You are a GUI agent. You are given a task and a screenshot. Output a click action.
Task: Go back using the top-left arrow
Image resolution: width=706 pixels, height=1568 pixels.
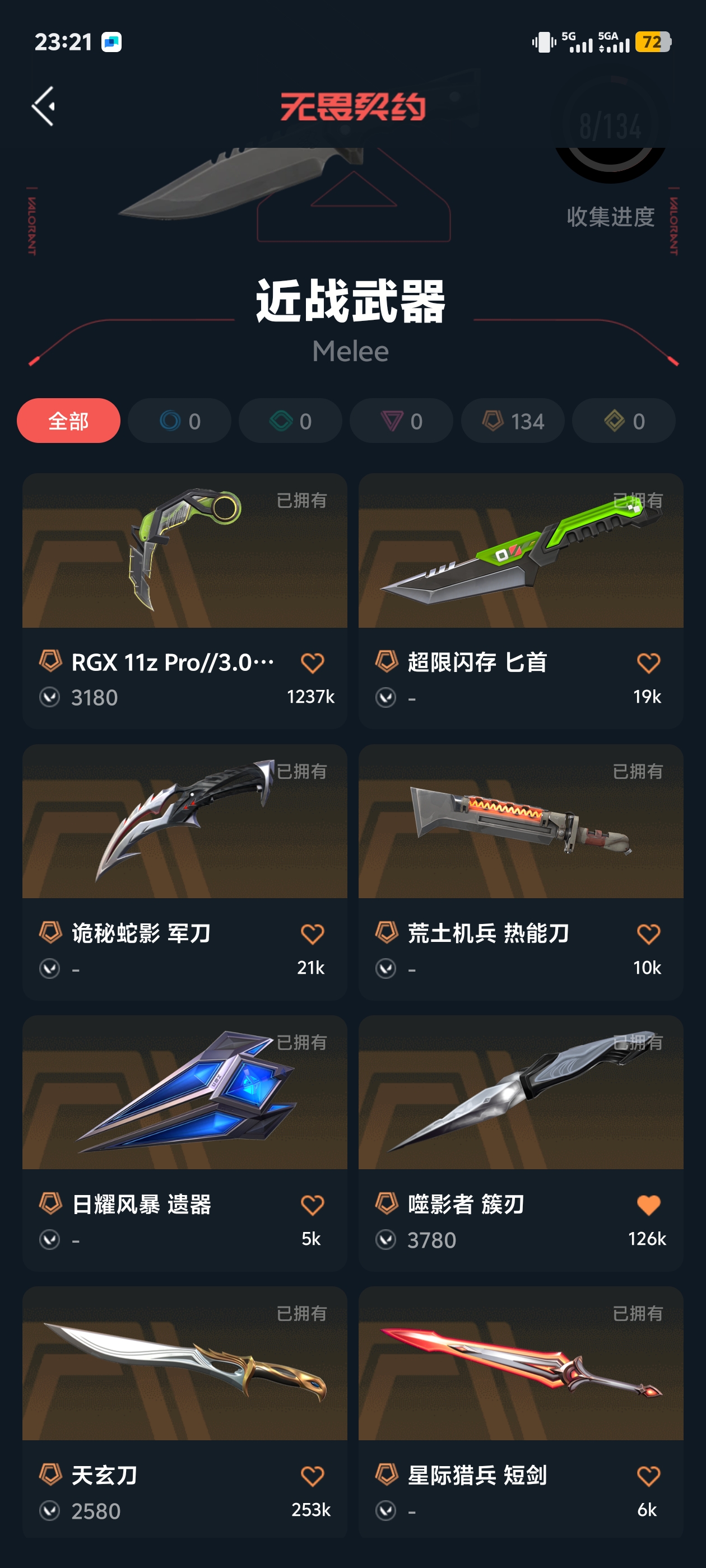[x=44, y=106]
